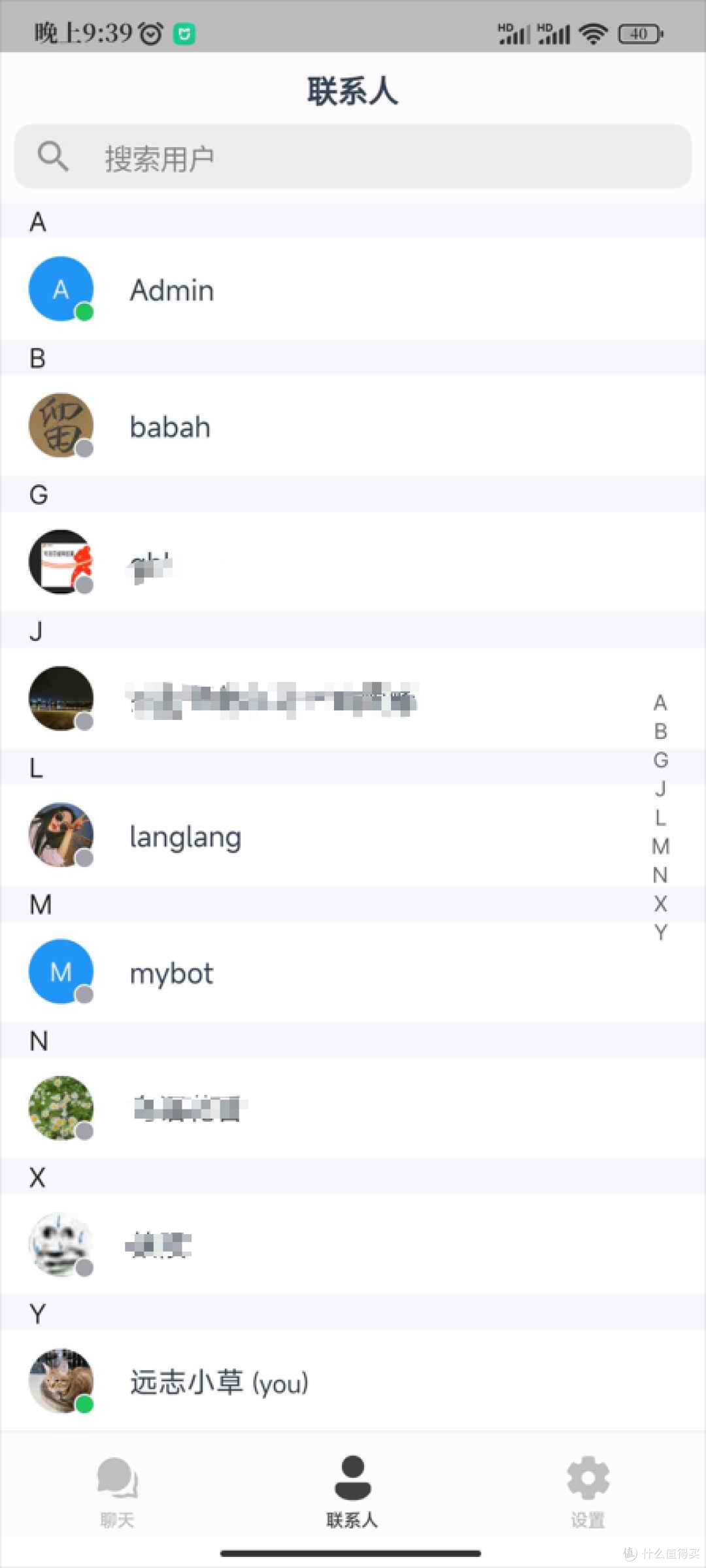
Task: Jump to letter Y via the side index
Action: pos(661,932)
